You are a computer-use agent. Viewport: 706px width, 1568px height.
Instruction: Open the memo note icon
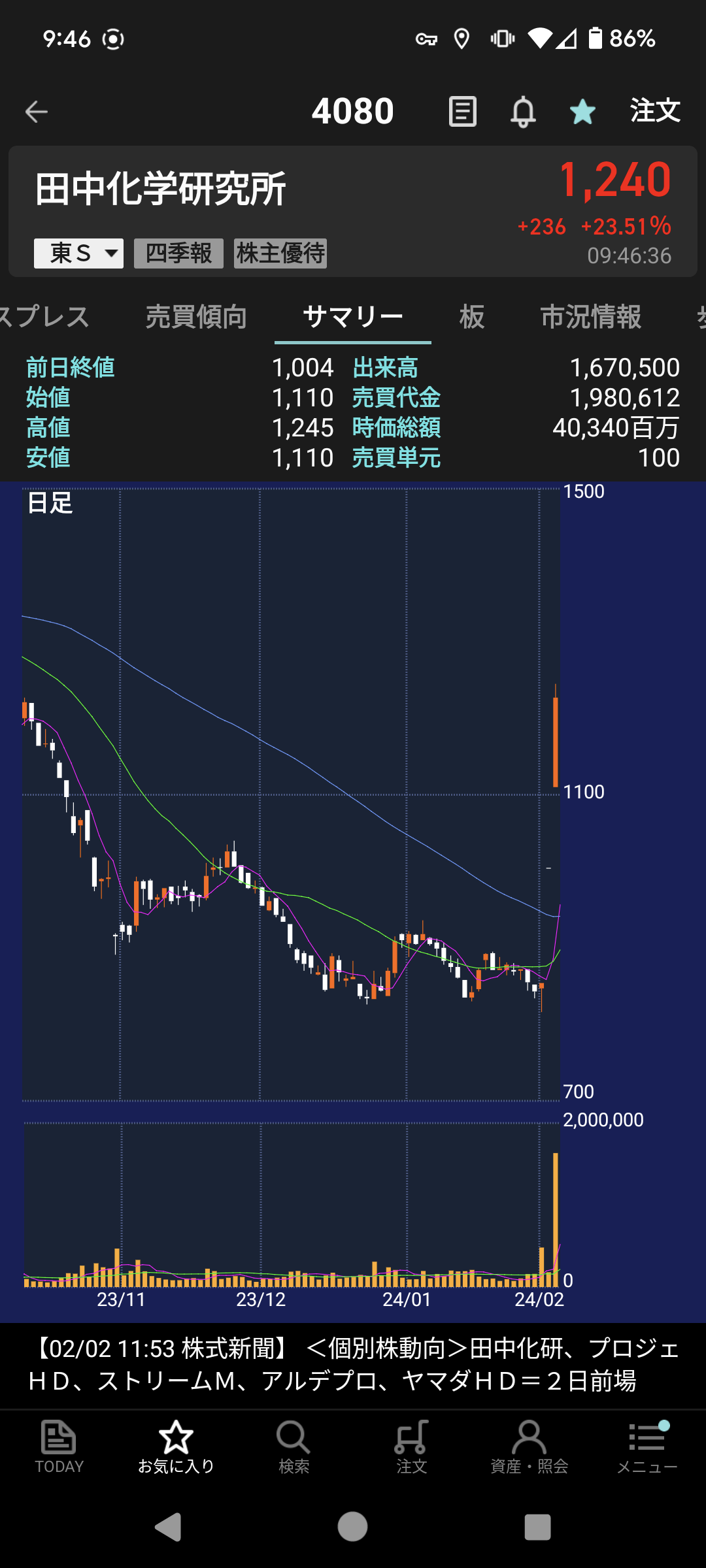462,112
